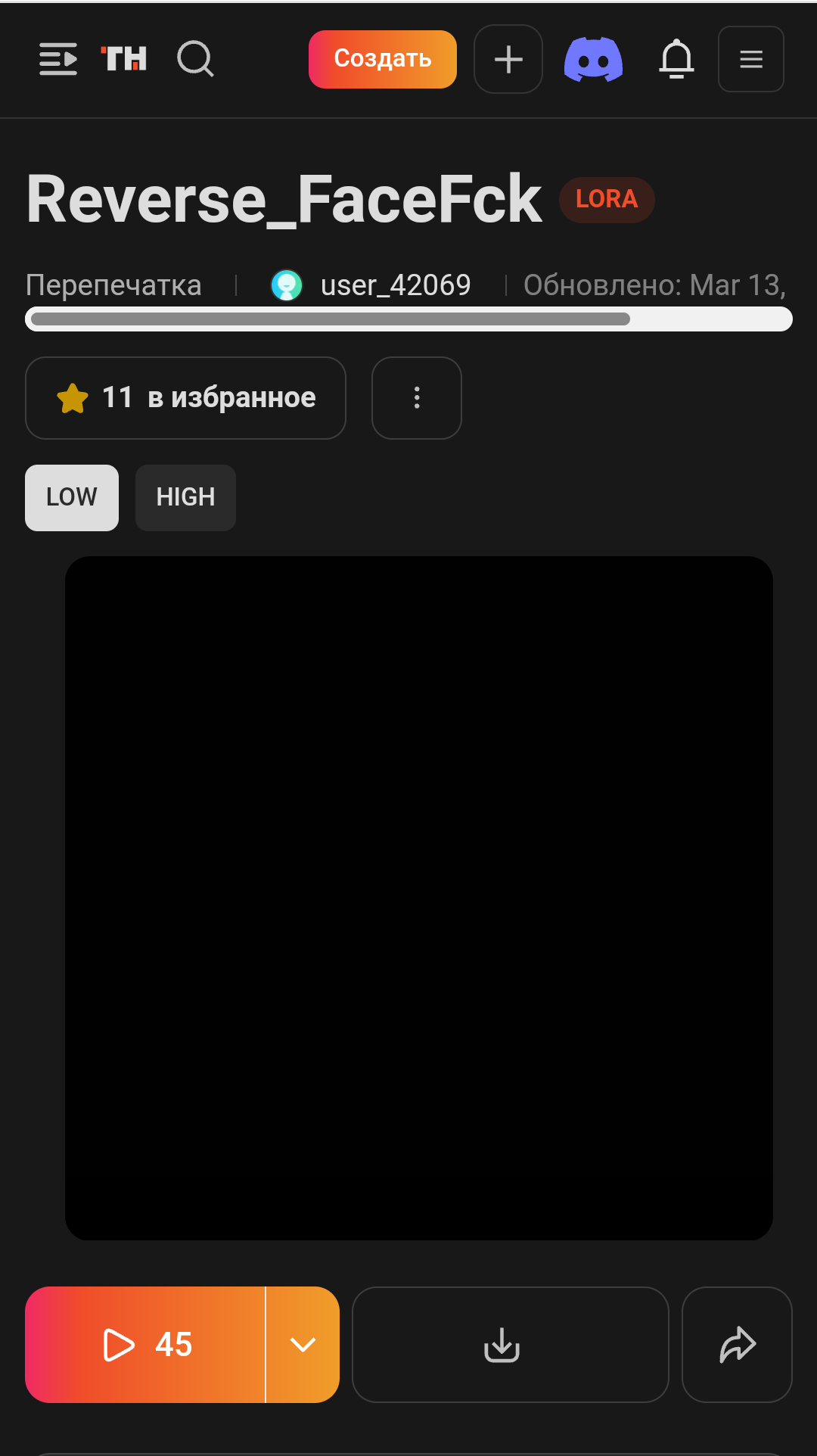This screenshot has width=817, height=1456.
Task: Expand the run options chevron
Action: coord(303,1345)
